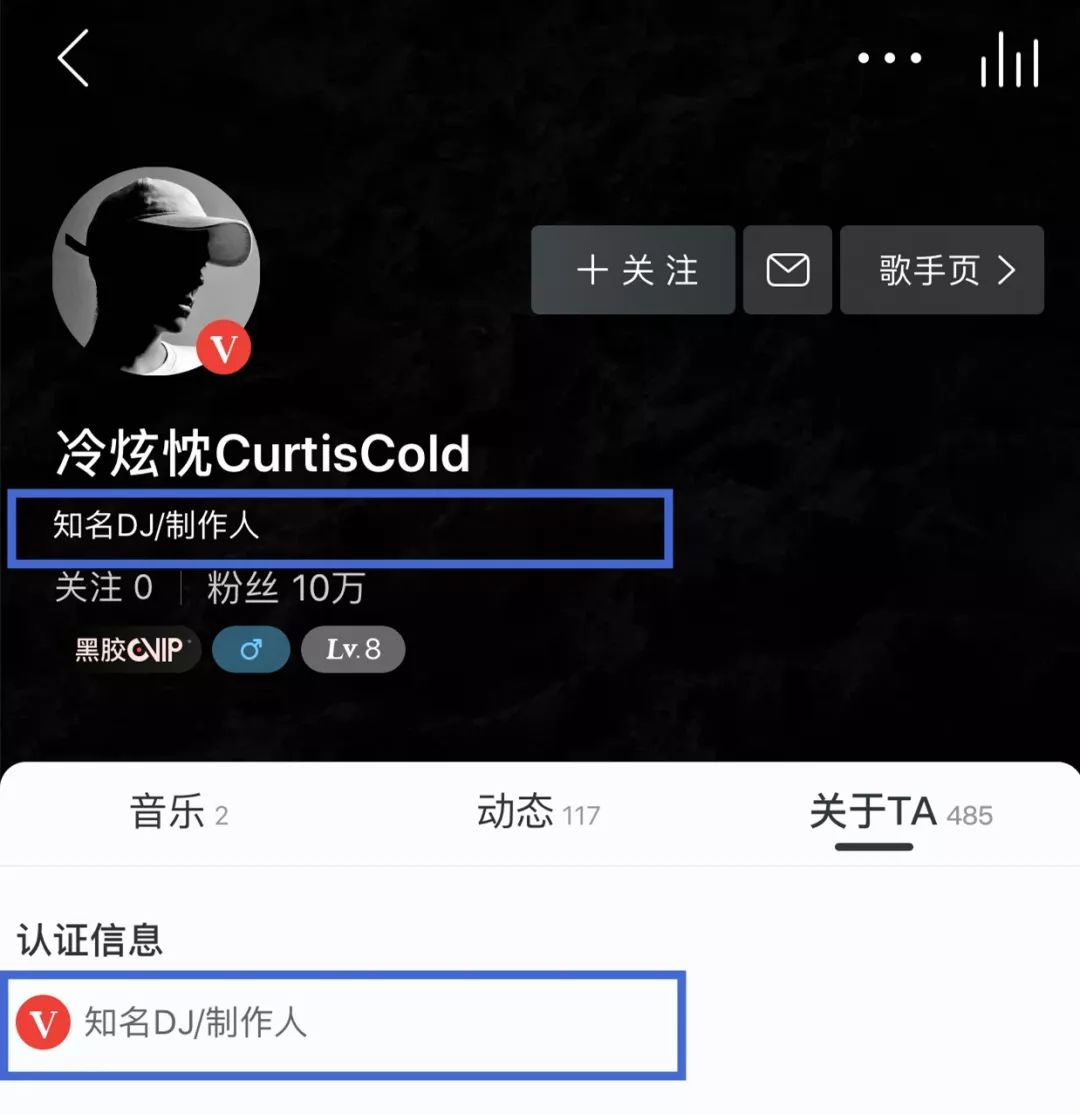Open the 关注 0 following list

[x=104, y=588]
